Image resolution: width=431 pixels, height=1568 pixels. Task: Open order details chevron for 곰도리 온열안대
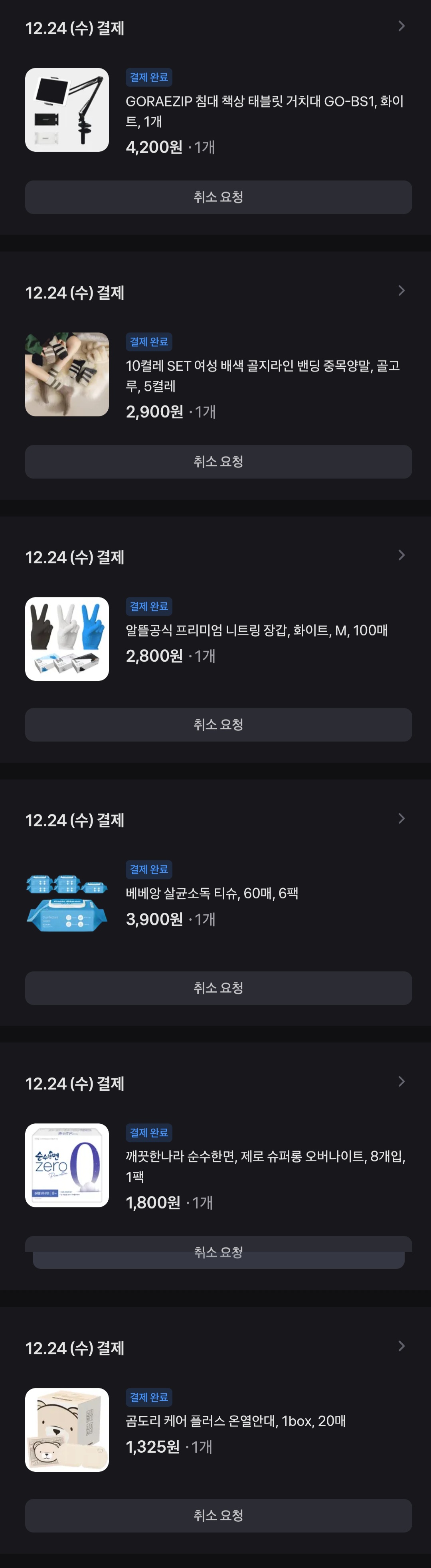[x=401, y=1346]
